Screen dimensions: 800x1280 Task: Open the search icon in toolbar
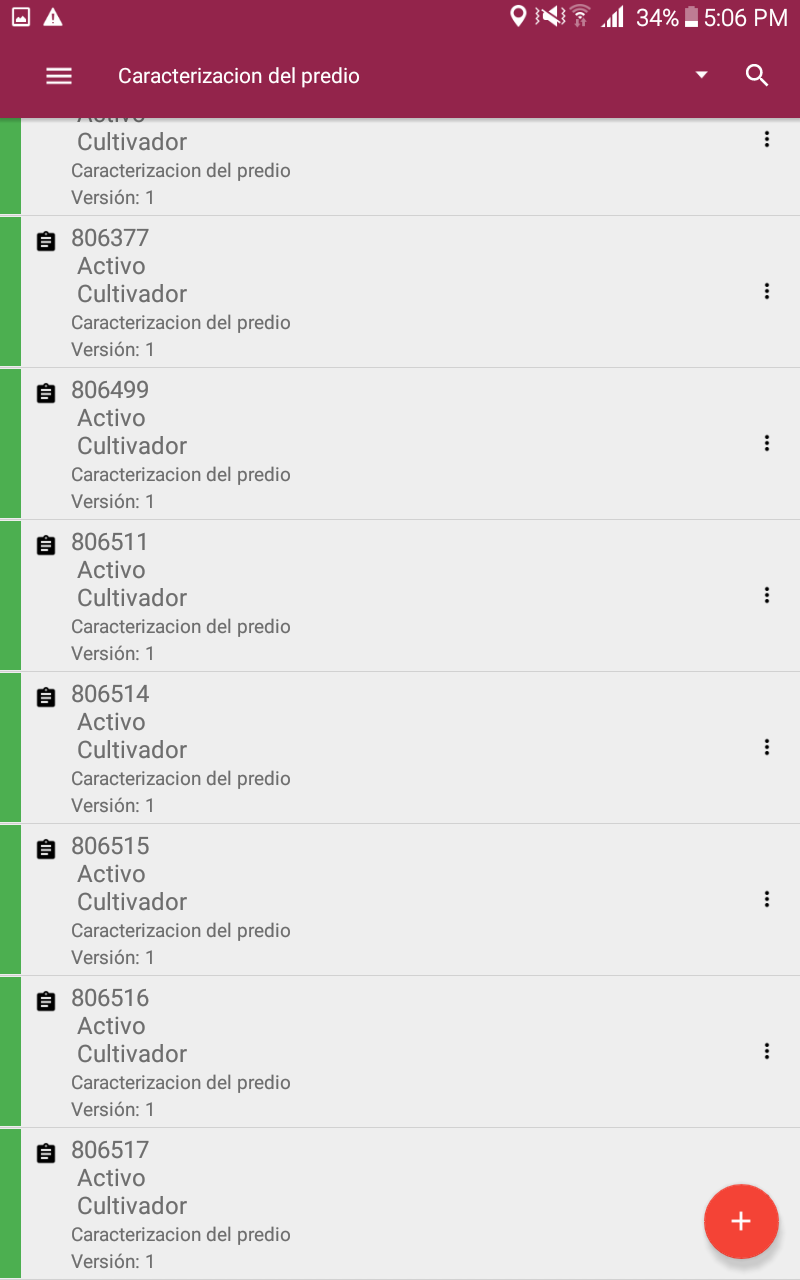757,76
